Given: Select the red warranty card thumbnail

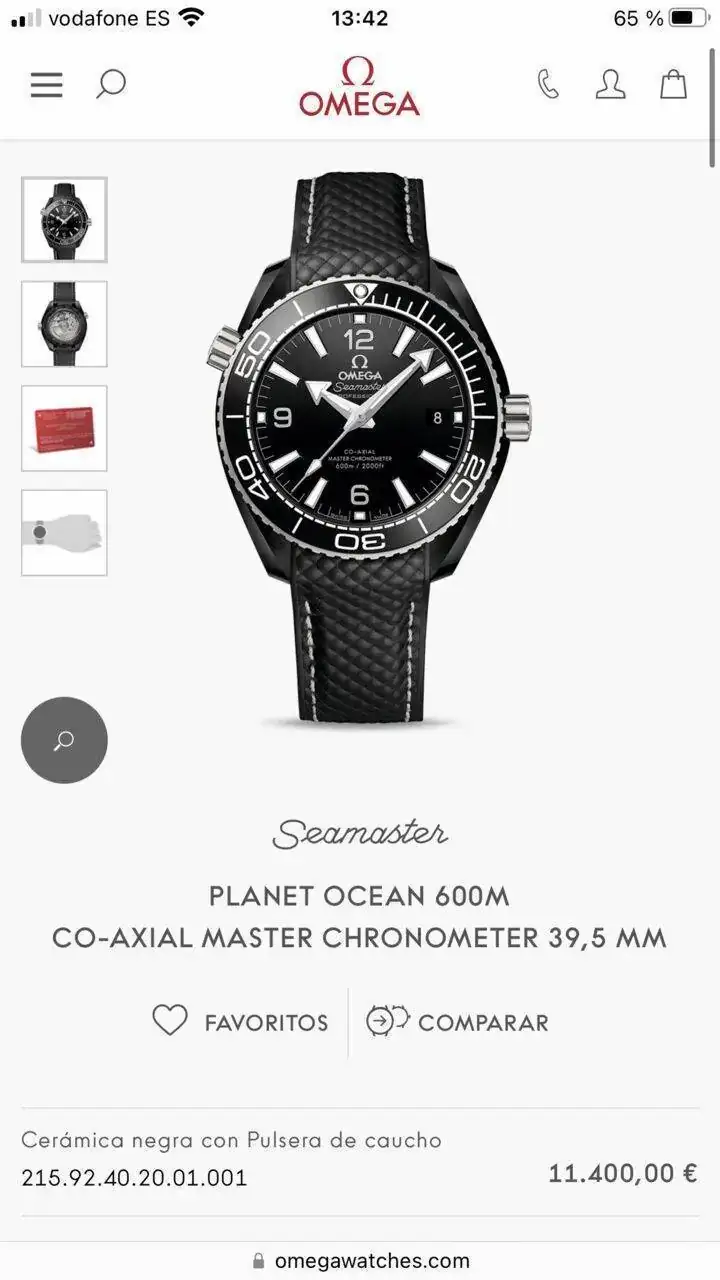Looking at the screenshot, I should tap(64, 428).
